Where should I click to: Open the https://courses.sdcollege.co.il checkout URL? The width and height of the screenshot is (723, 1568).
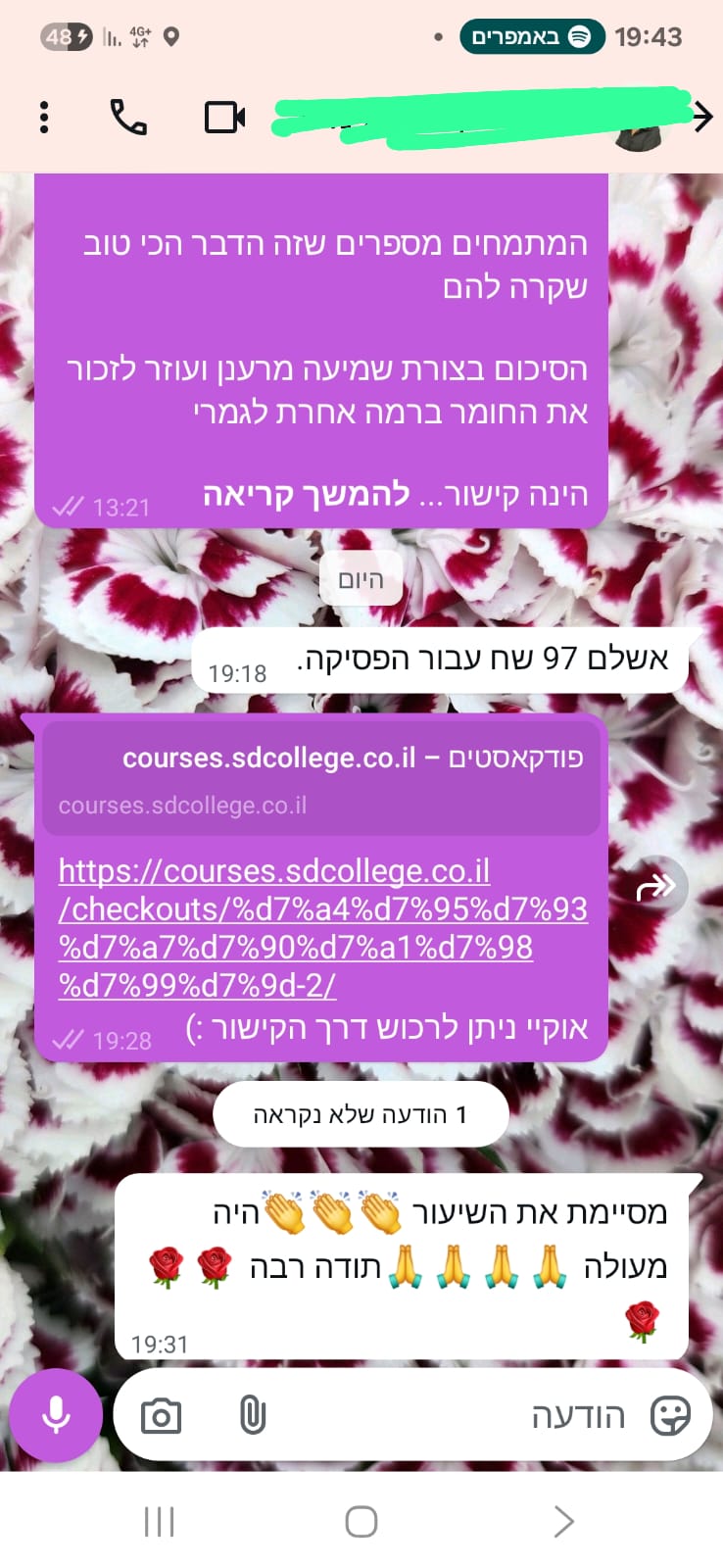click(x=323, y=927)
